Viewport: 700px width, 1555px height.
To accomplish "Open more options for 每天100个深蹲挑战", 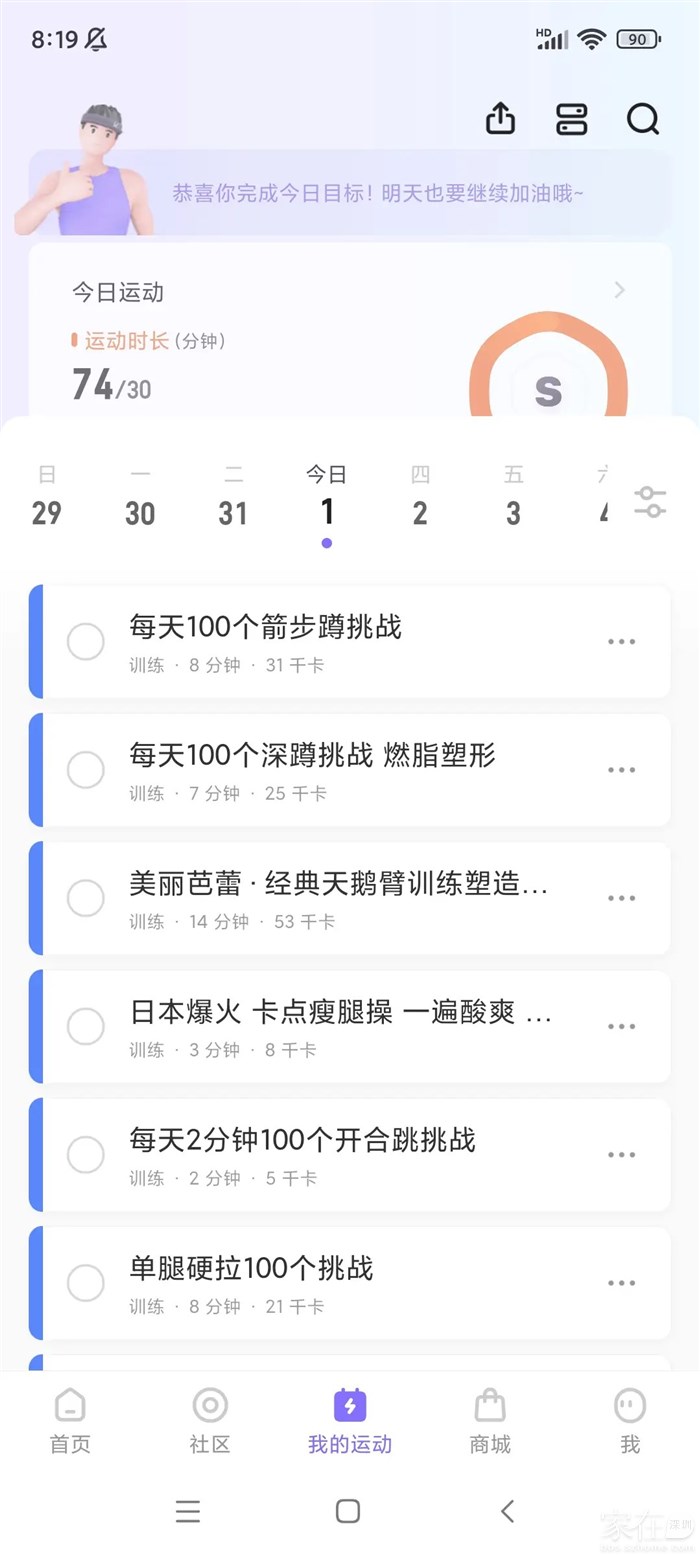I will (x=621, y=770).
